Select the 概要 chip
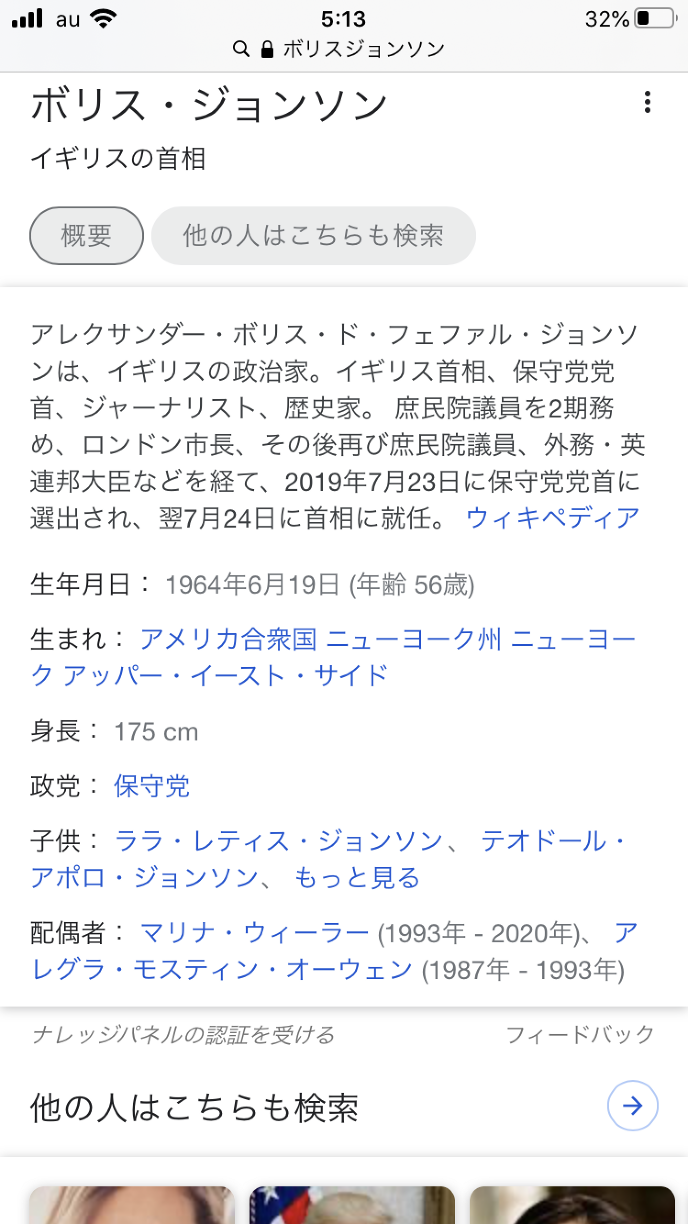This screenshot has height=1224, width=688. (87, 236)
